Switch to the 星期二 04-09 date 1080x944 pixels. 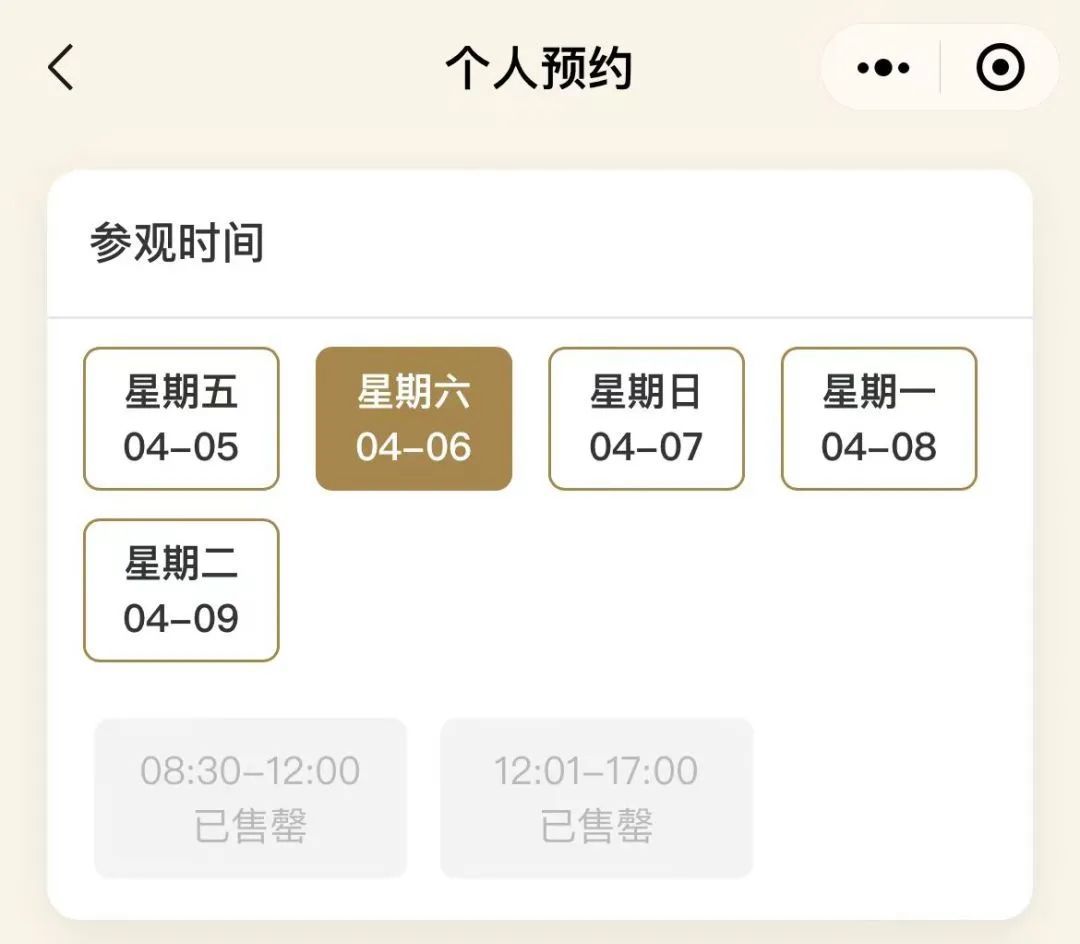click(x=181, y=590)
